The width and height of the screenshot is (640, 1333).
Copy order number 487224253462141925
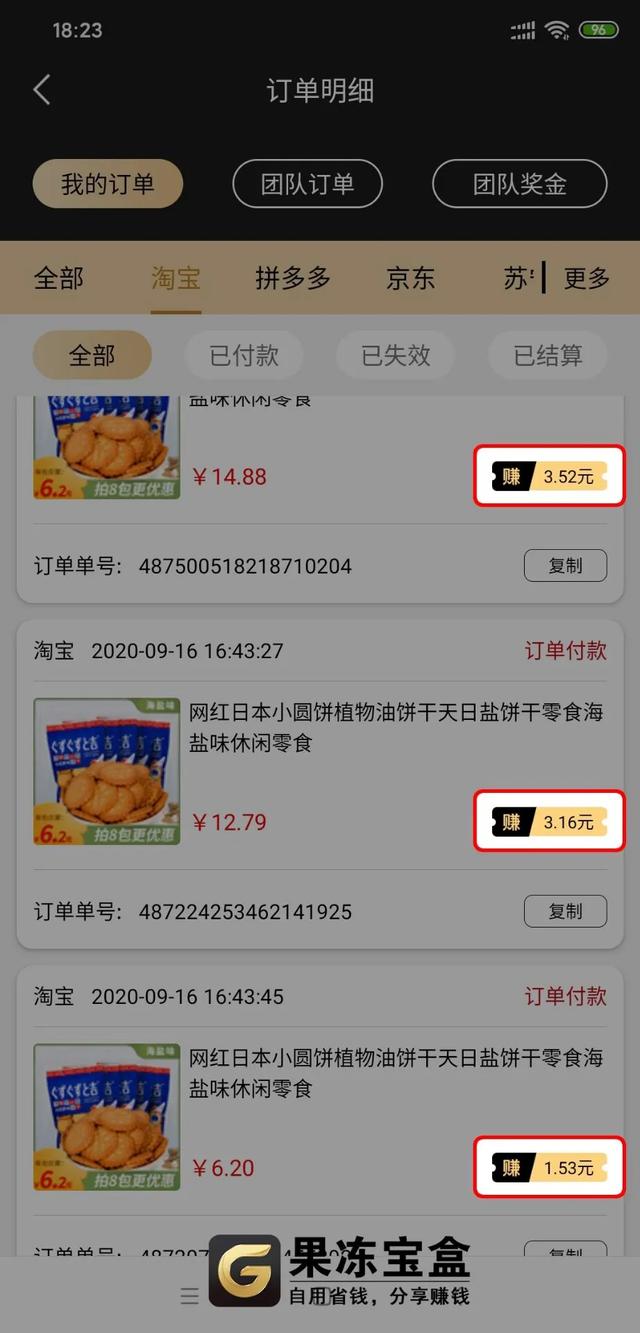tap(565, 911)
